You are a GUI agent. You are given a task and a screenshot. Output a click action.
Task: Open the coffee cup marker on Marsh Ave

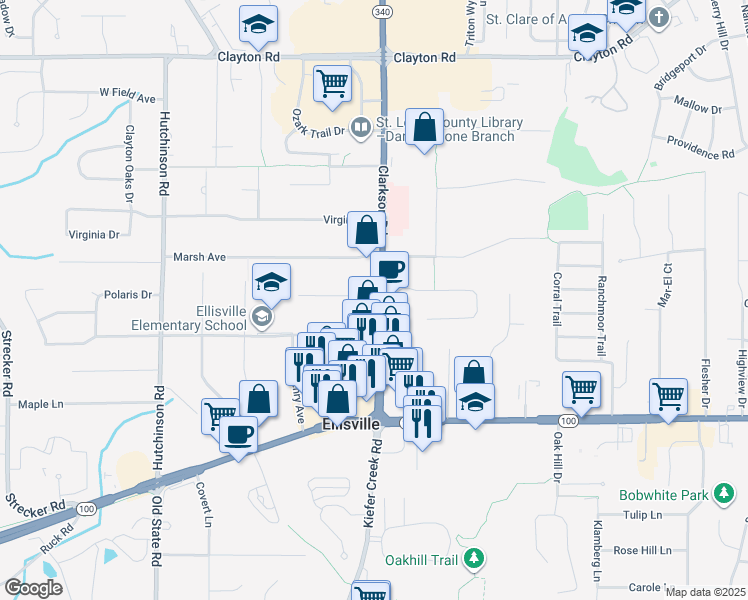[x=389, y=269]
